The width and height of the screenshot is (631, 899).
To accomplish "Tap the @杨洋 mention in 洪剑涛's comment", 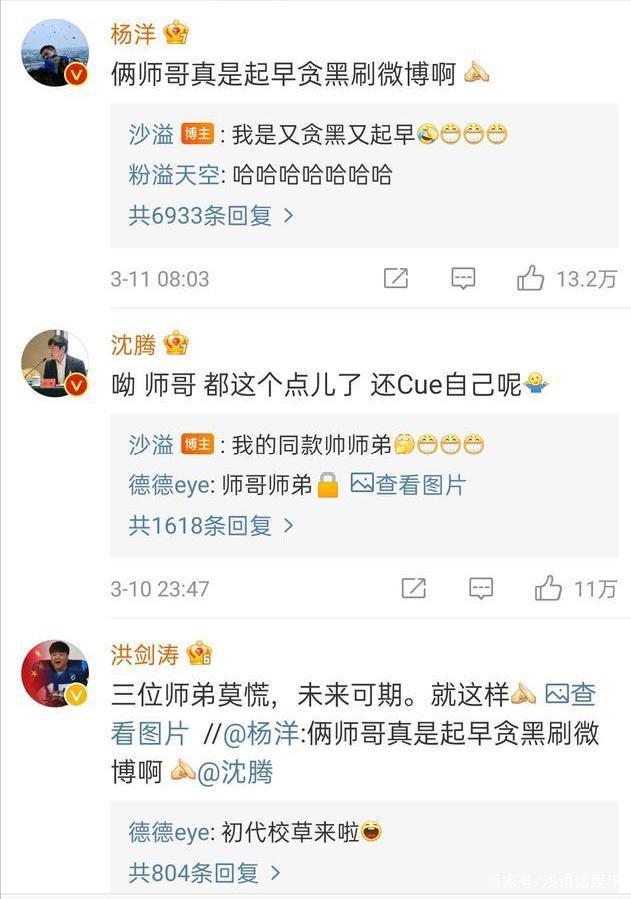I will coord(260,733).
